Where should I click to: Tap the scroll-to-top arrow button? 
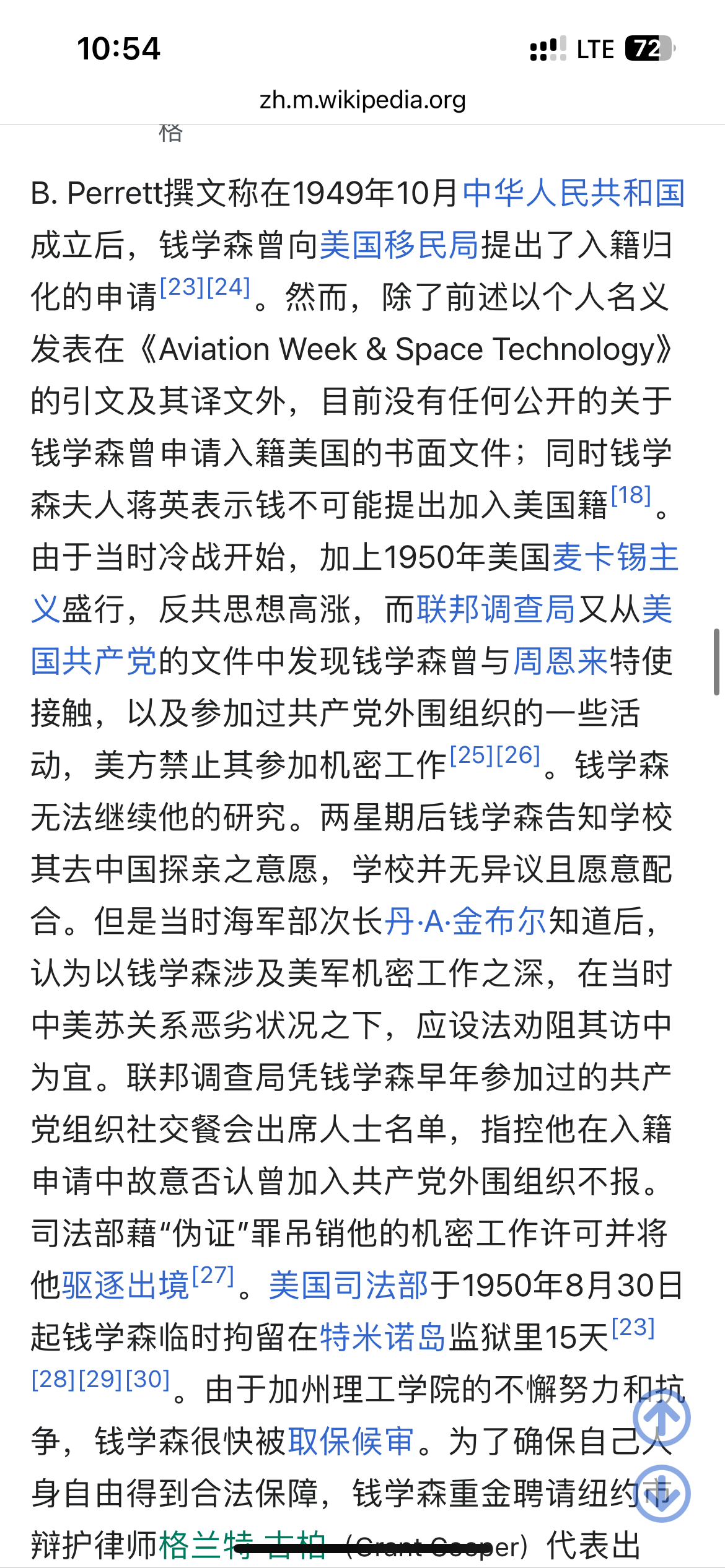661,1418
